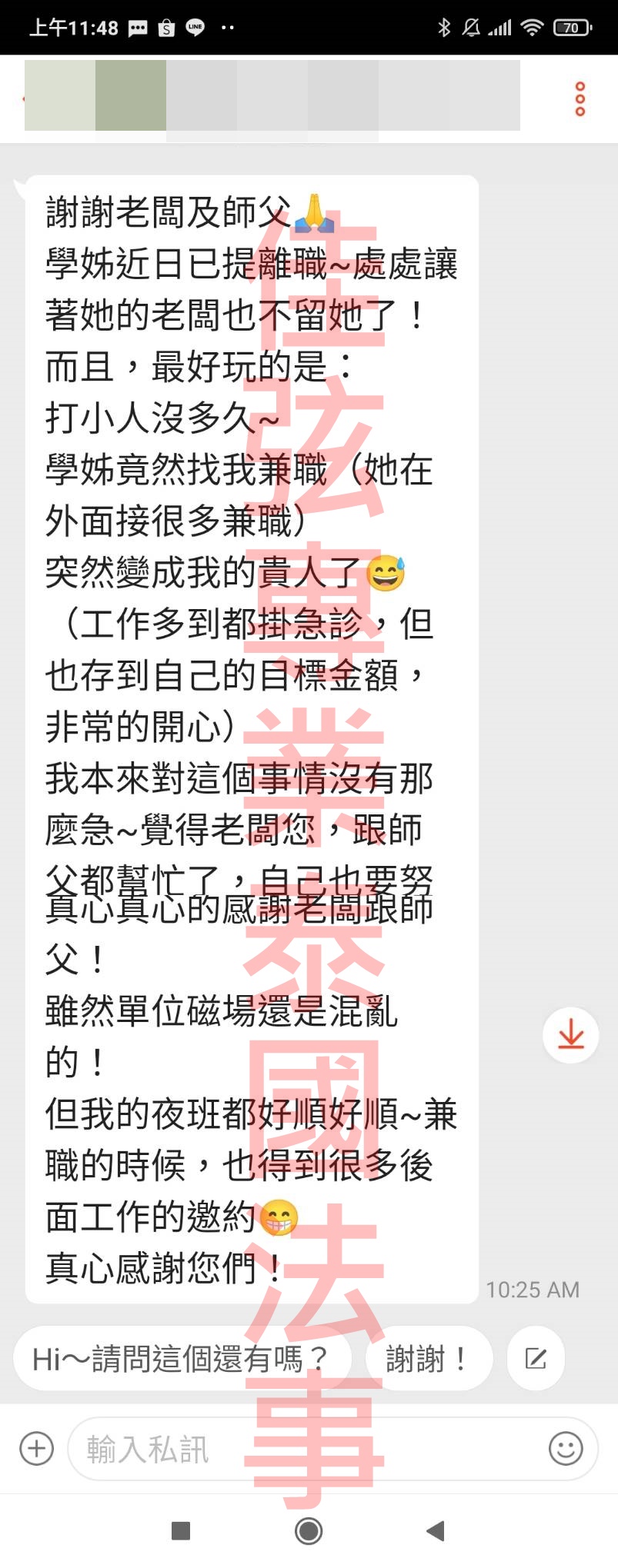Edit quick replies with pencil icon
The width and height of the screenshot is (618, 1568).
click(x=536, y=1359)
